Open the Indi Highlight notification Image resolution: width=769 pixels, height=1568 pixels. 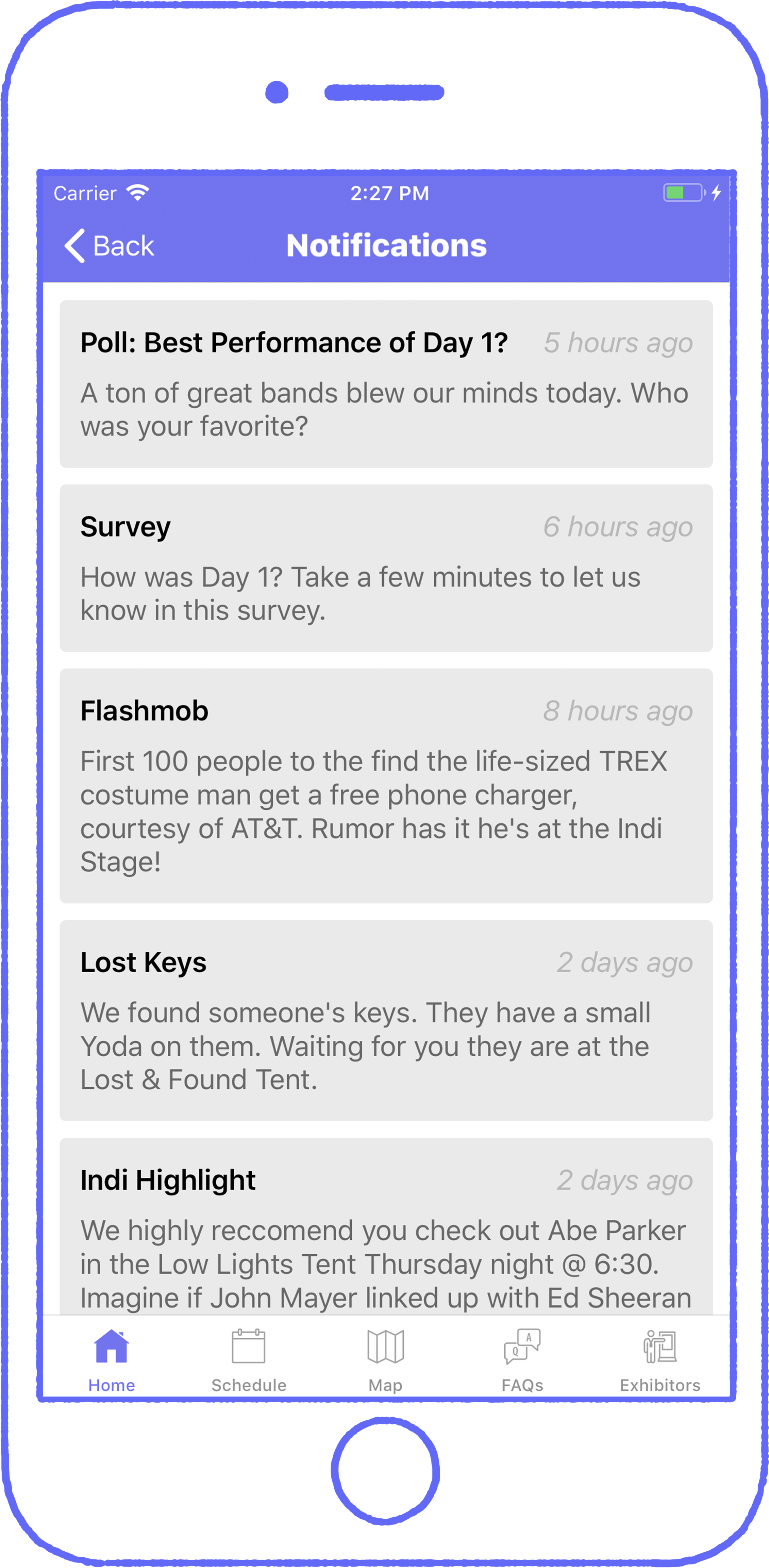(386, 1226)
